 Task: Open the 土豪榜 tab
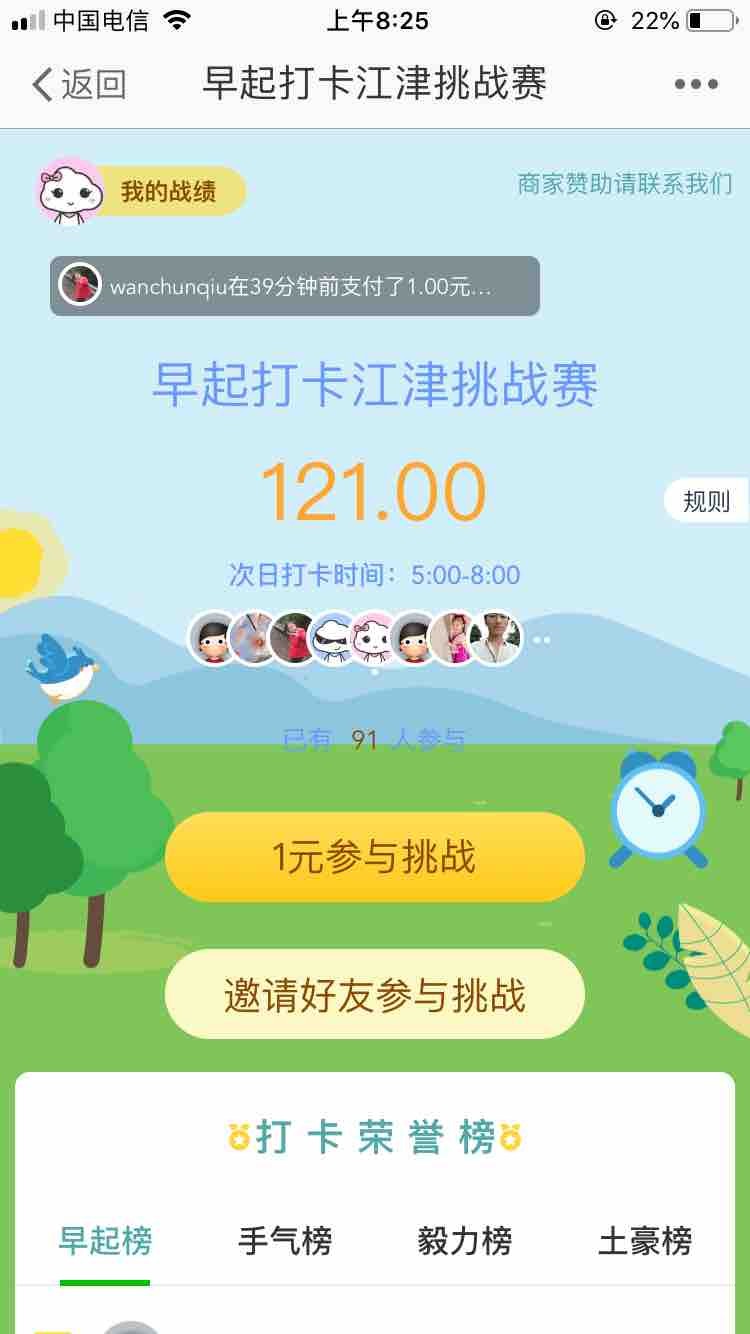645,1241
